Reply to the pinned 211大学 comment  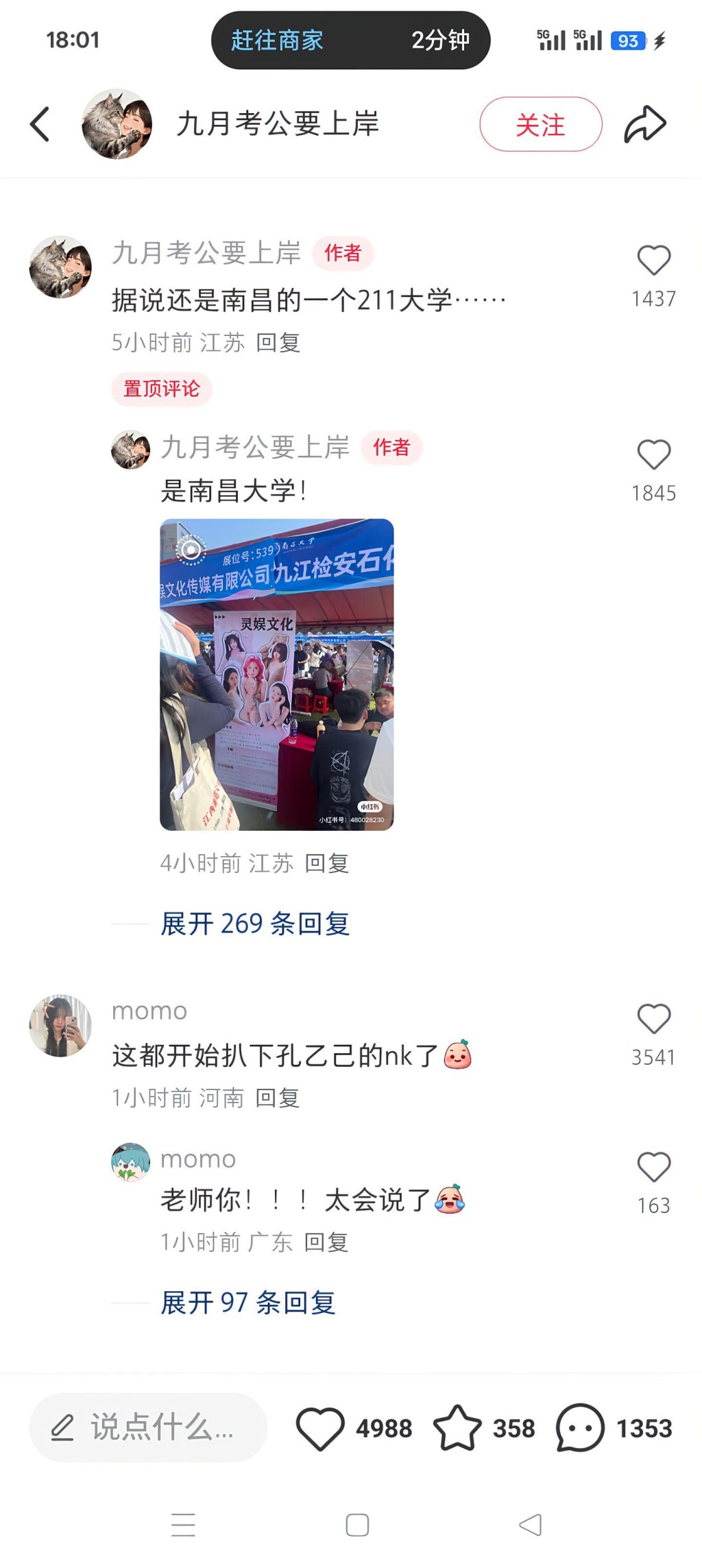click(278, 342)
